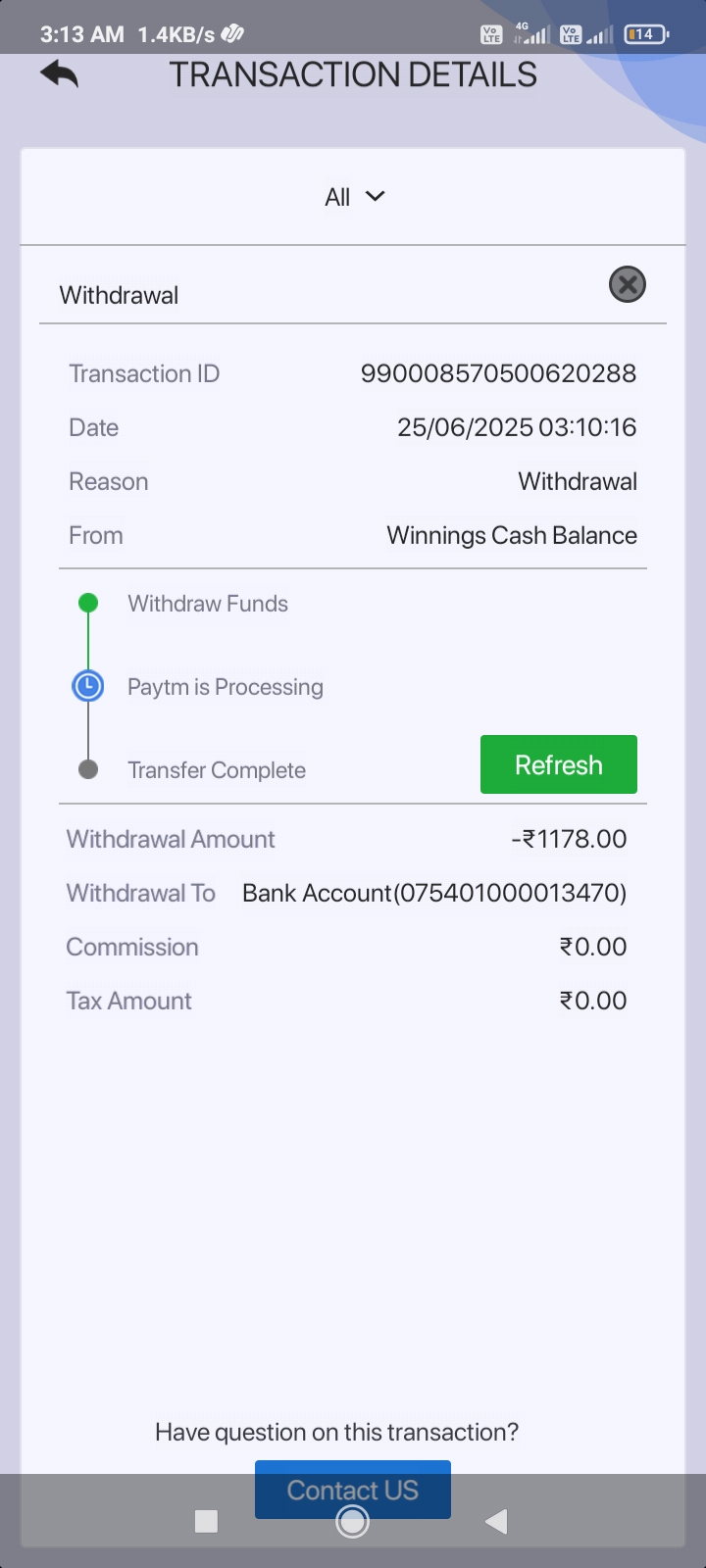This screenshot has height=1568, width=706.
Task: Open recent apps from navigation bar
Action: click(x=206, y=1521)
